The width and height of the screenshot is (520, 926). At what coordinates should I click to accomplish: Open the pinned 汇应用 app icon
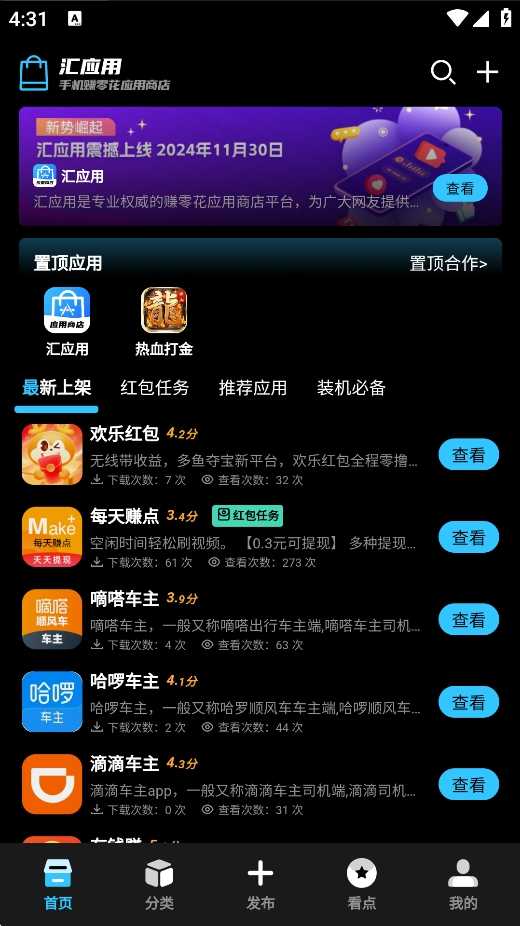tap(67, 321)
